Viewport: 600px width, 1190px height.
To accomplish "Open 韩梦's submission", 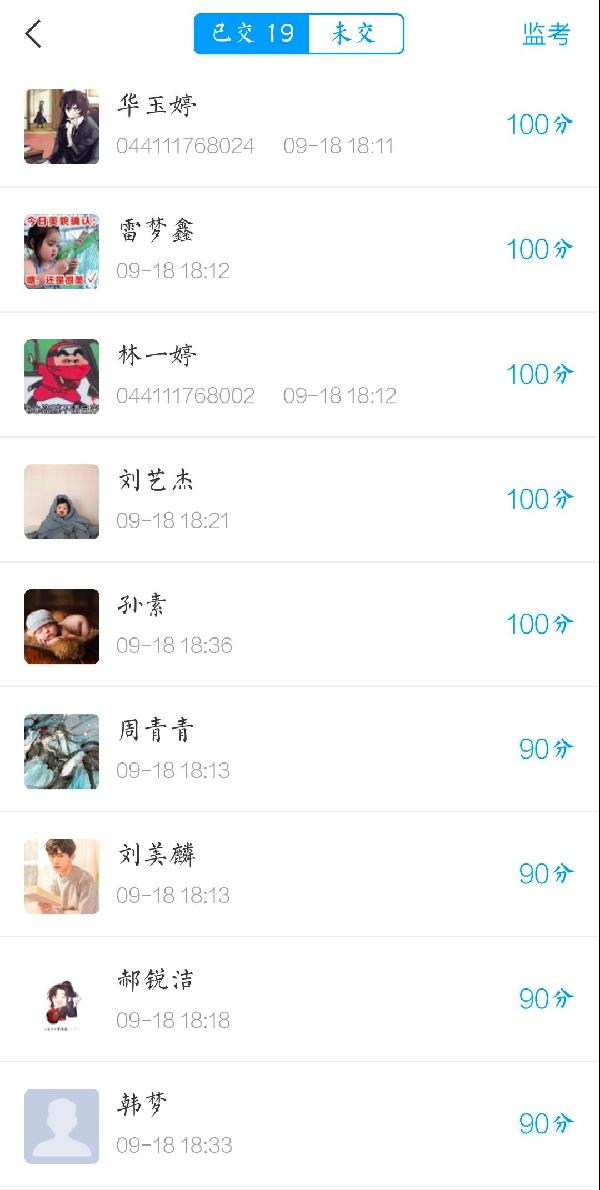I will [300, 1125].
